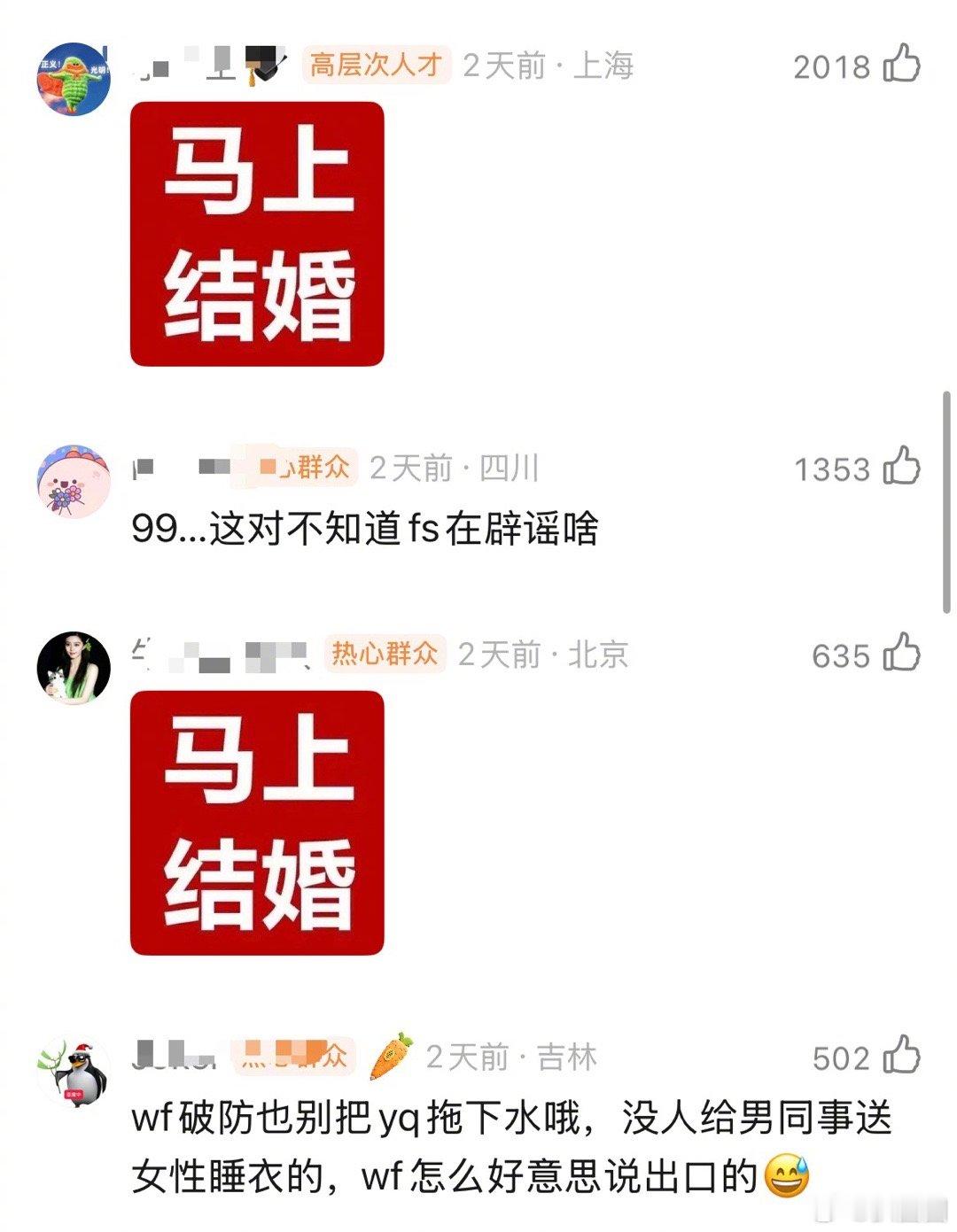
Task: Like the 502-like comment from 吉林
Action: pos(901,1054)
